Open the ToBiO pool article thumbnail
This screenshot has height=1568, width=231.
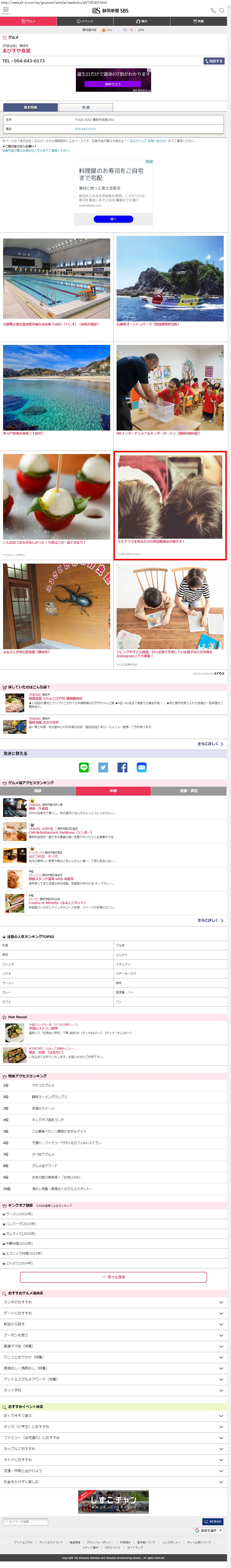pyautogui.click(x=57, y=279)
